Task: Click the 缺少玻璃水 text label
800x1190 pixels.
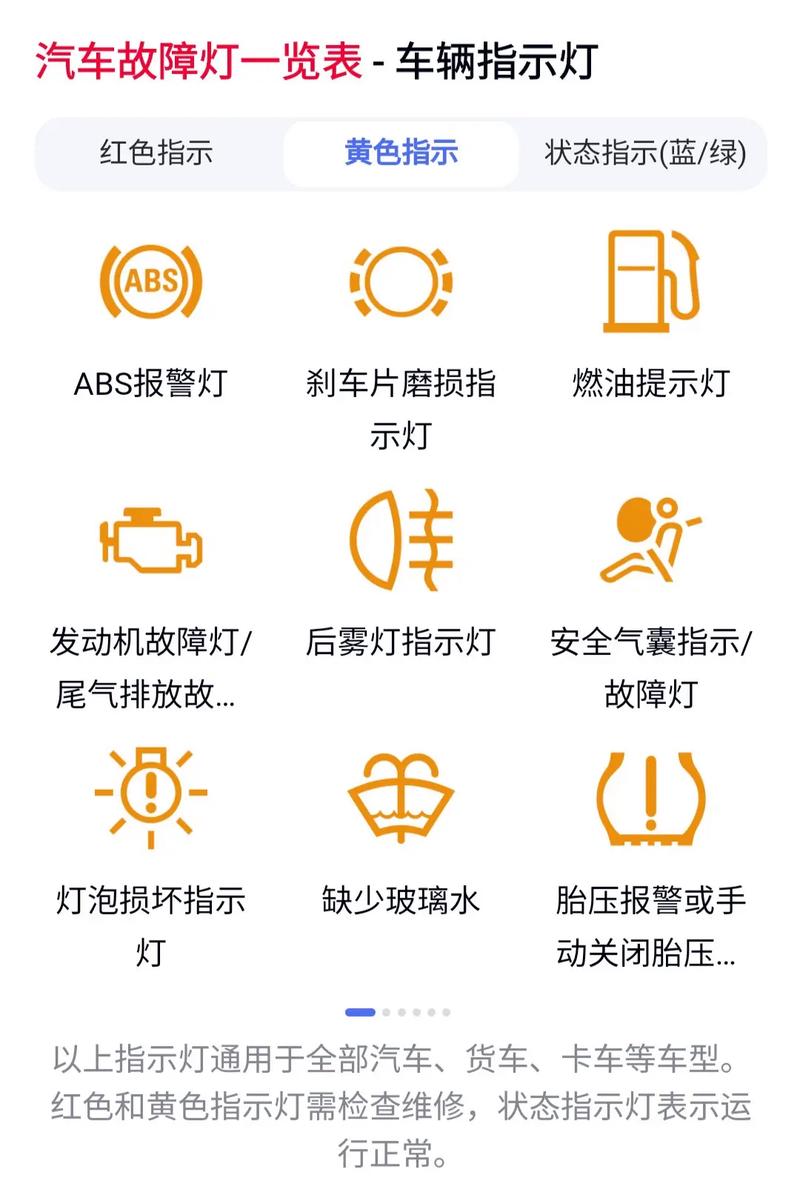Action: 400,900
